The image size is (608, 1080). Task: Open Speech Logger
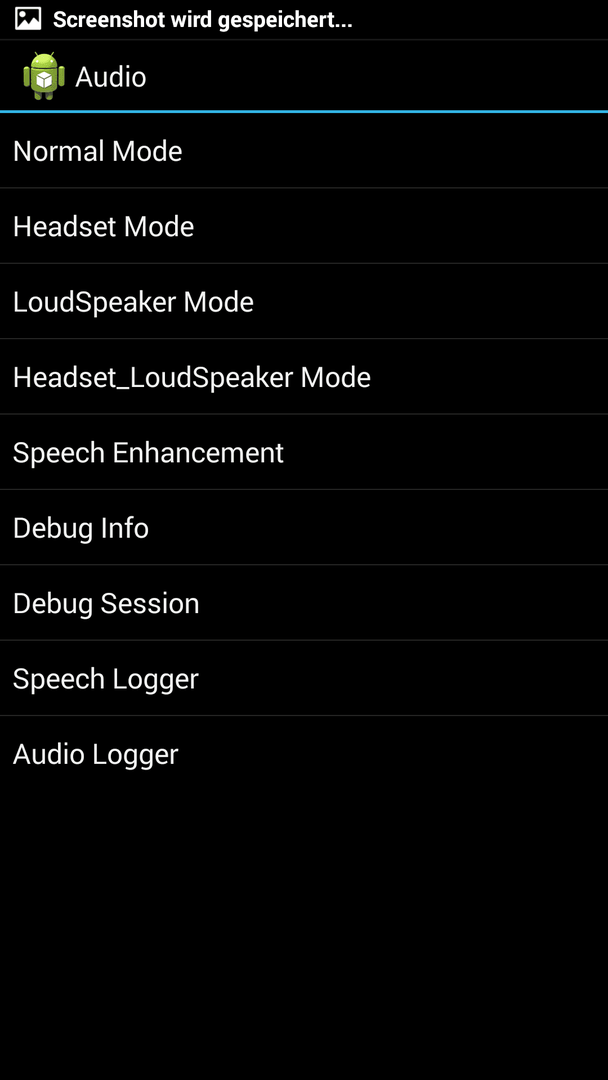coord(304,678)
